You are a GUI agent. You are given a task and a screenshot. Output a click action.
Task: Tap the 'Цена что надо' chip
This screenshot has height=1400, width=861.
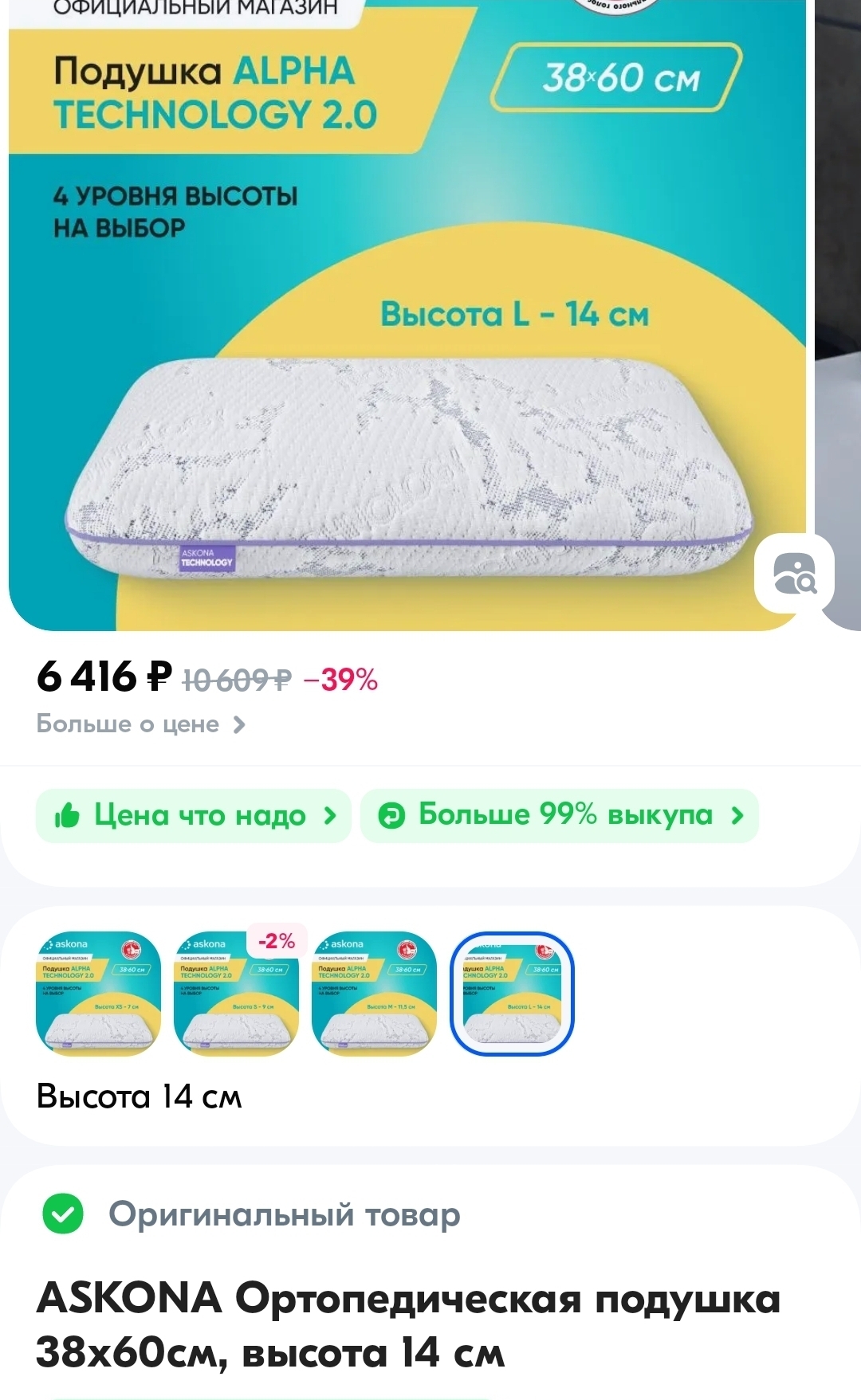tap(194, 815)
